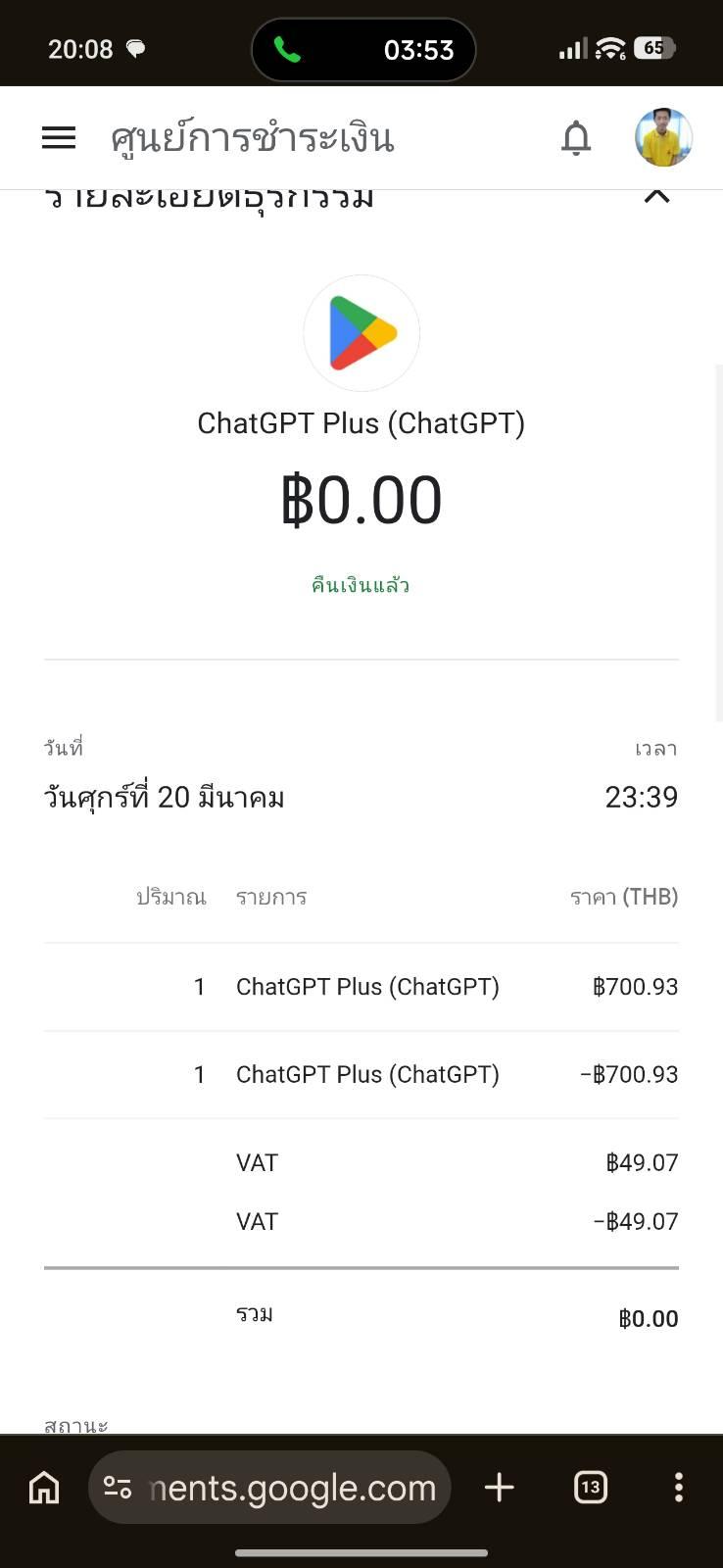Viewport: 723px width, 1568px height.
Task: Open the account profile picture
Action: 663,138
